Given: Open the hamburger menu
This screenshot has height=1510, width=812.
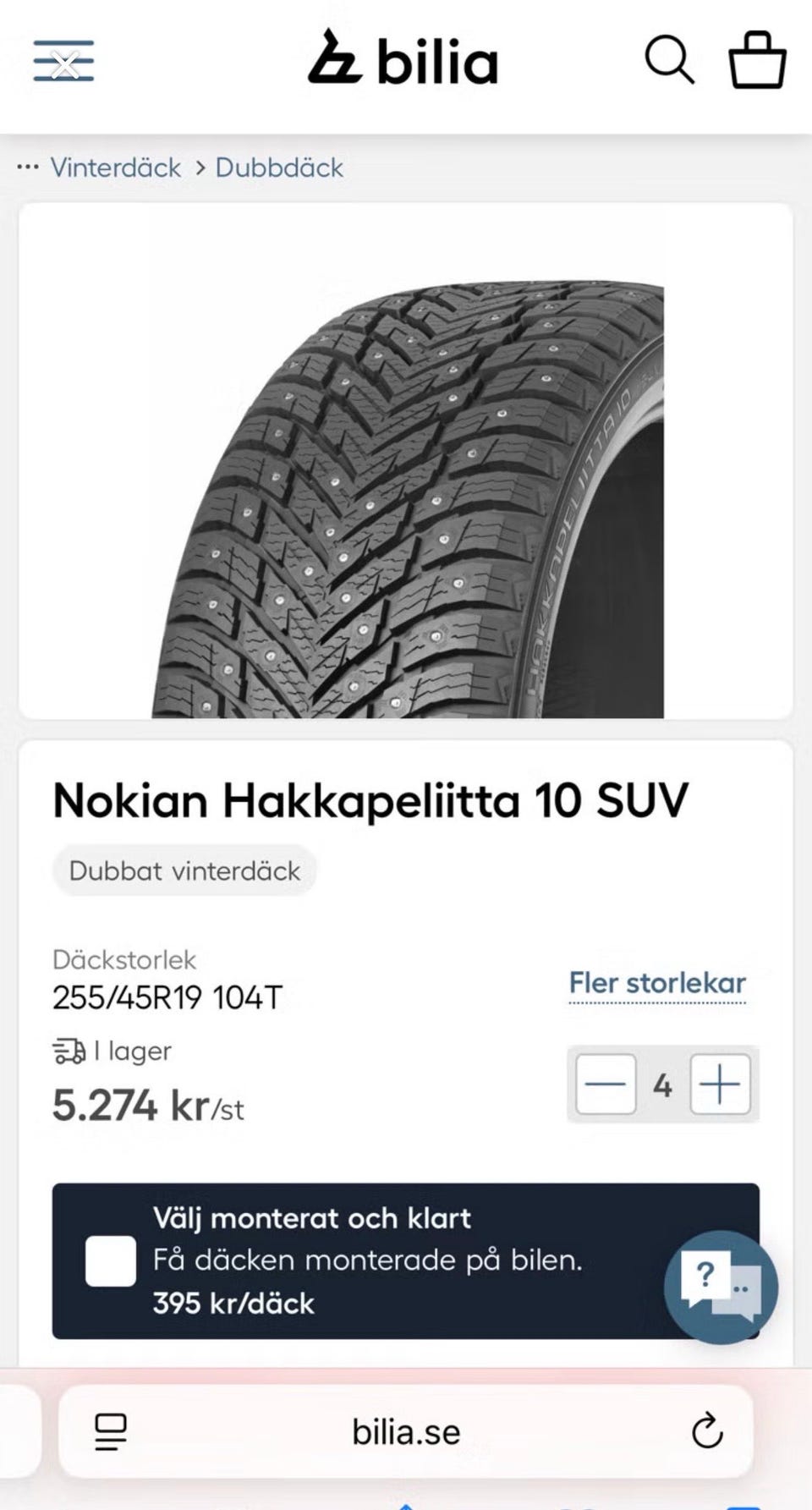Looking at the screenshot, I should coord(63,61).
